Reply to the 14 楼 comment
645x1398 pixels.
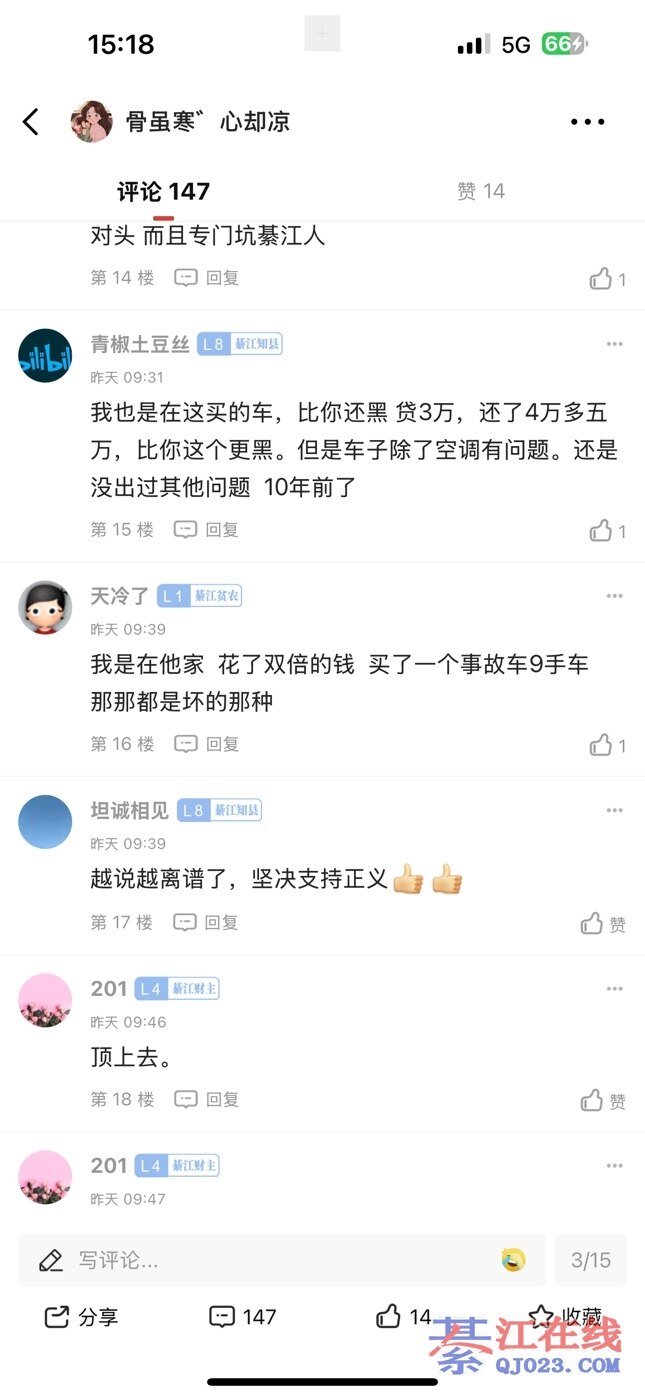tap(208, 278)
